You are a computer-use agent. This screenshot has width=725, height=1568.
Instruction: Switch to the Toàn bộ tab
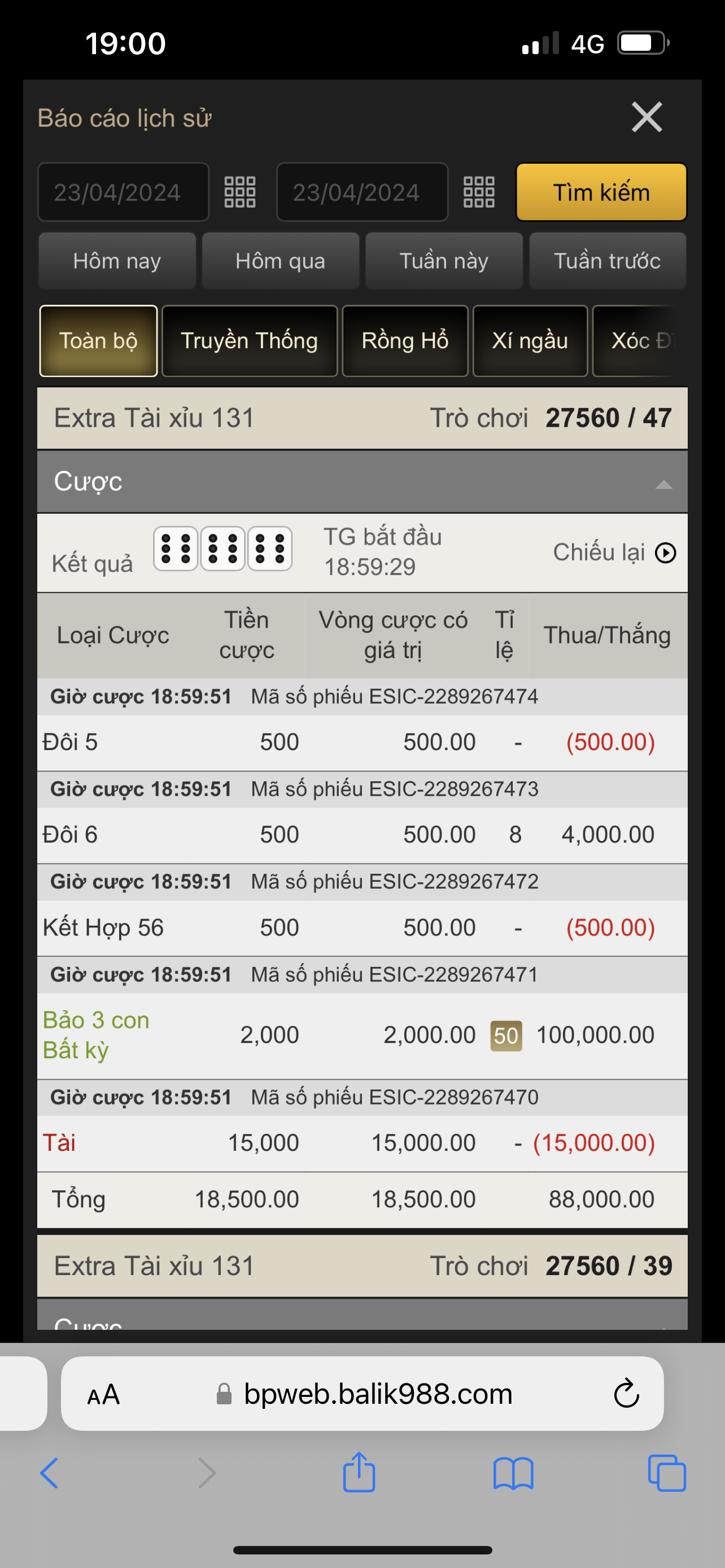[99, 341]
